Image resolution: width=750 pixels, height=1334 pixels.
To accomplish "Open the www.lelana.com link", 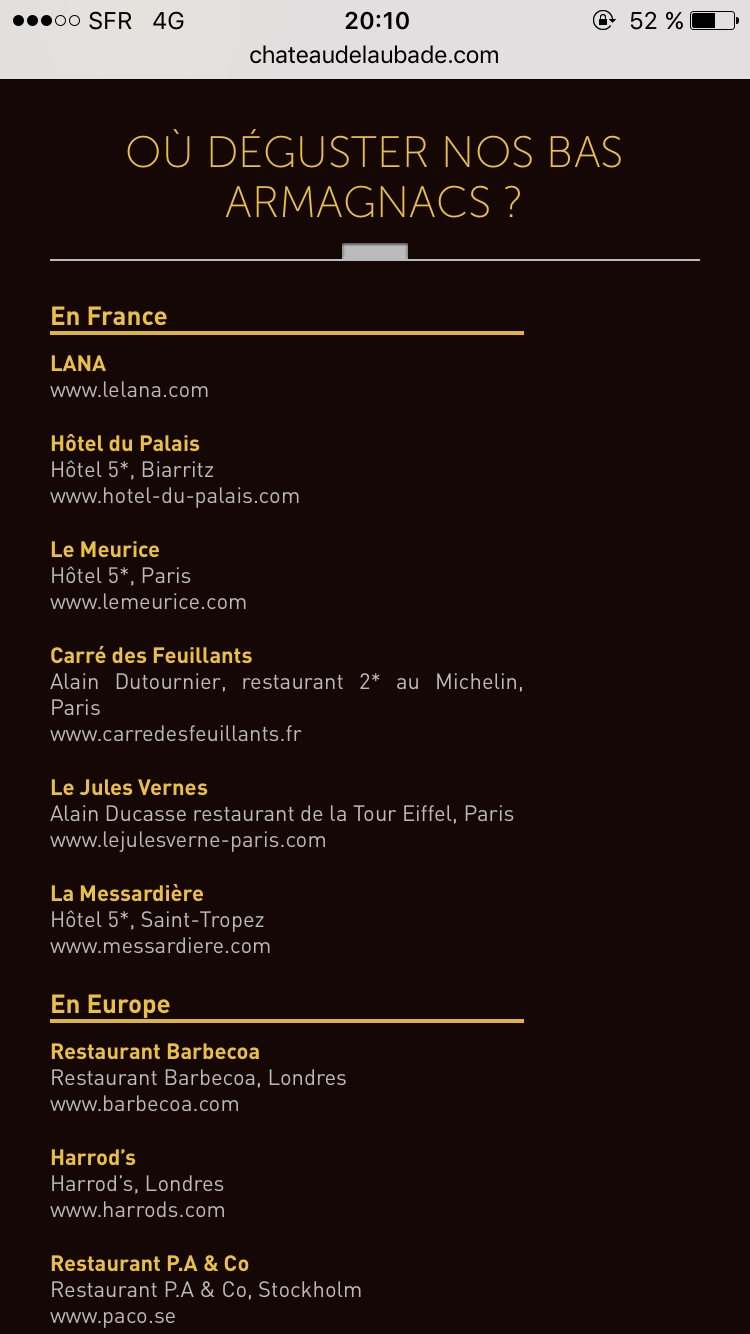I will 130,390.
